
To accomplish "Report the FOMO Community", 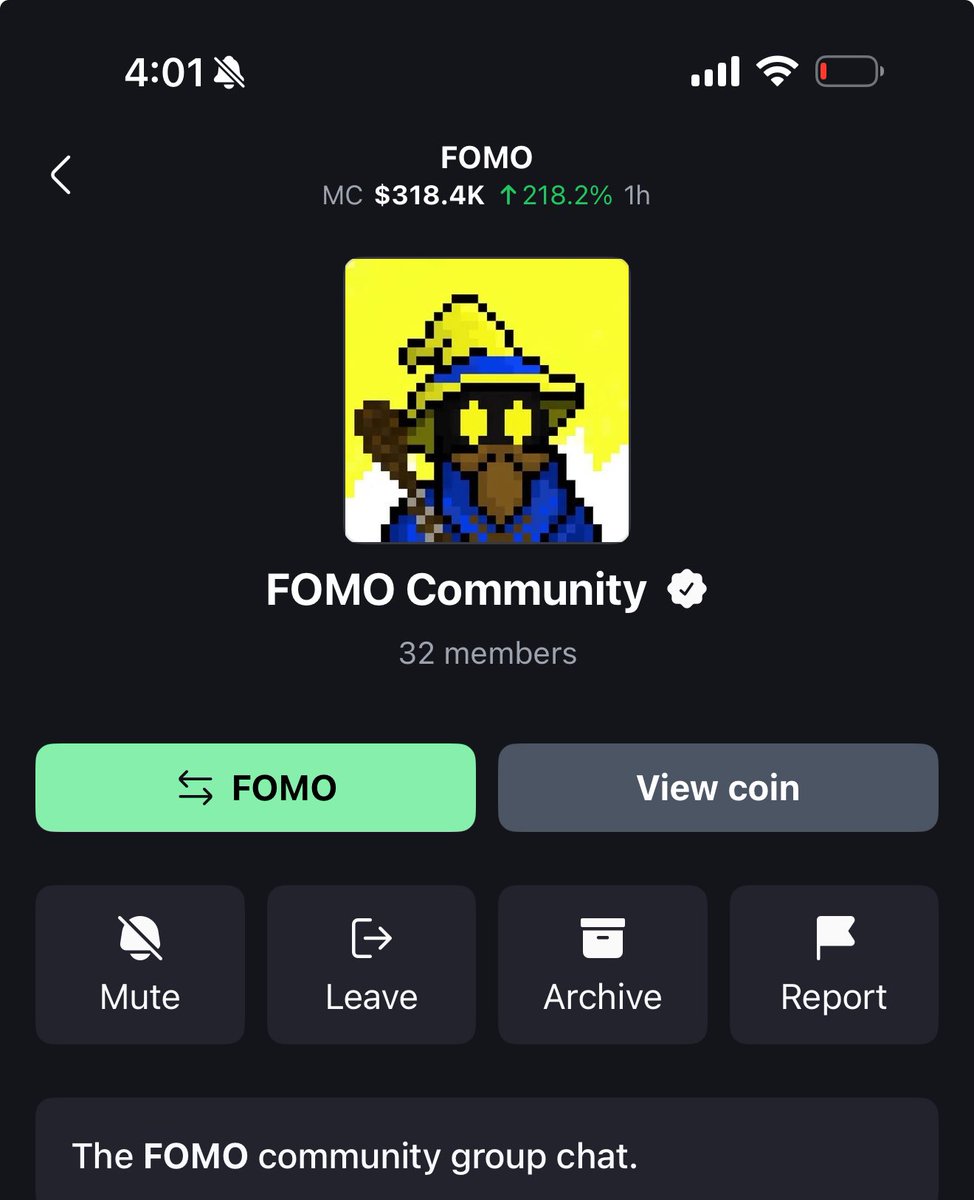I will 833,964.
